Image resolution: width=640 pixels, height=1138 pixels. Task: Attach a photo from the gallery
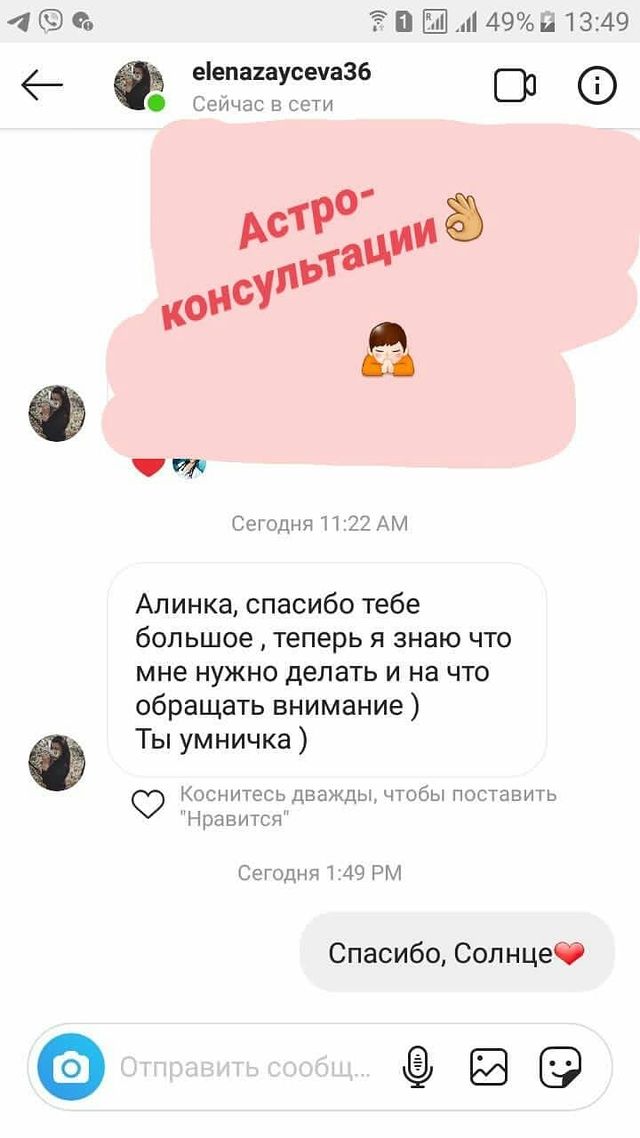(x=489, y=1068)
